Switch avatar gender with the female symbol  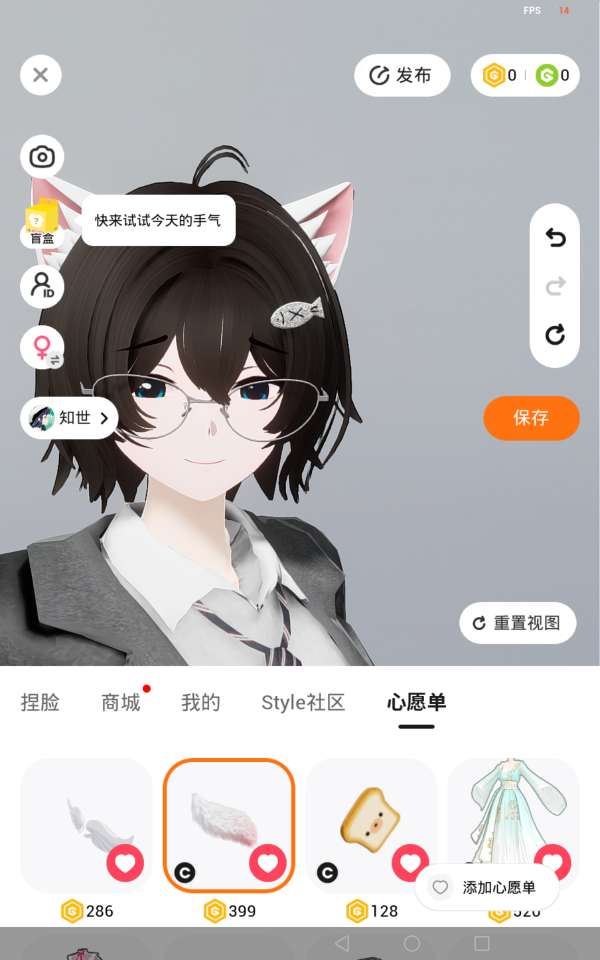[x=42, y=348]
